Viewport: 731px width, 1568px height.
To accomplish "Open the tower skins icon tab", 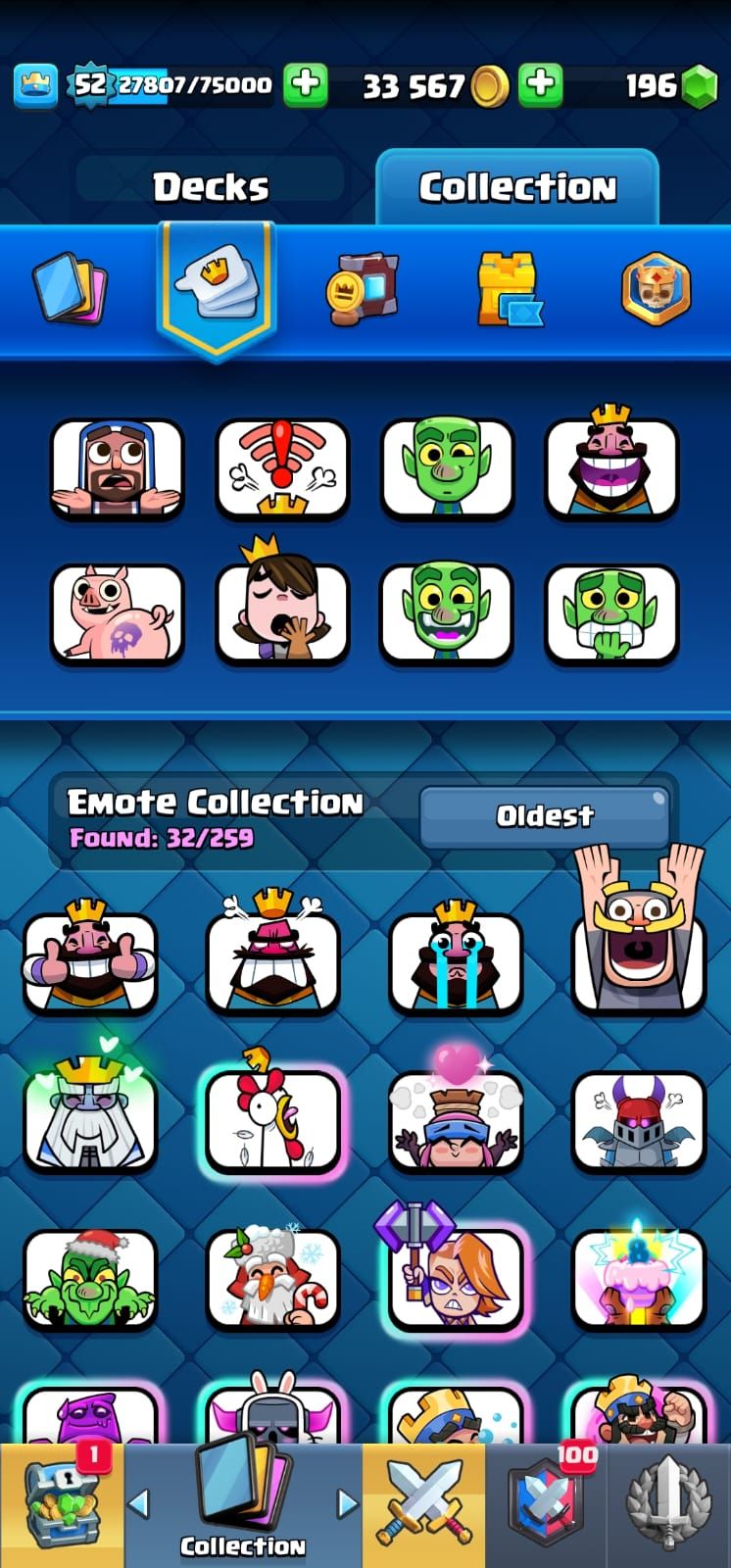I will 509,289.
